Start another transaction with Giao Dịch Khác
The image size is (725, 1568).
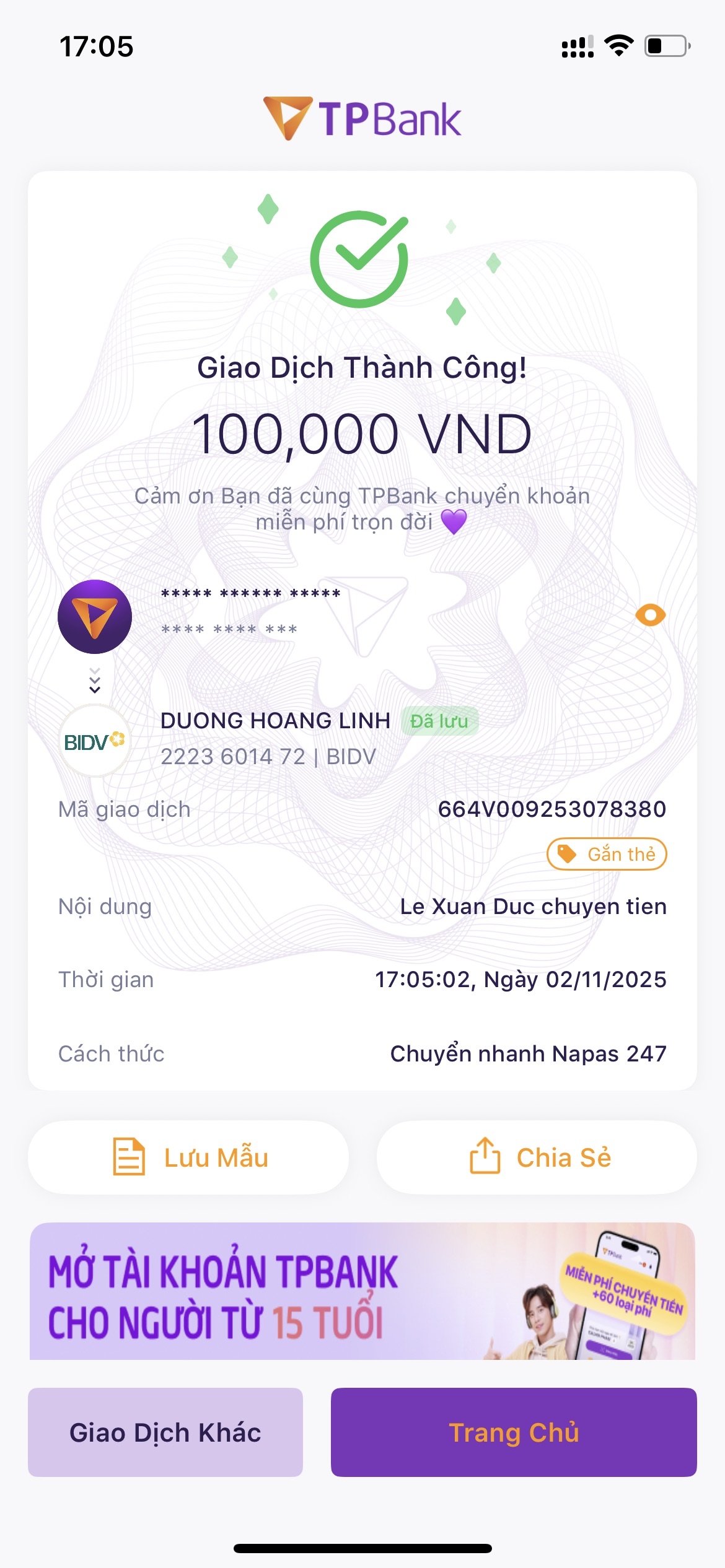[x=165, y=1432]
